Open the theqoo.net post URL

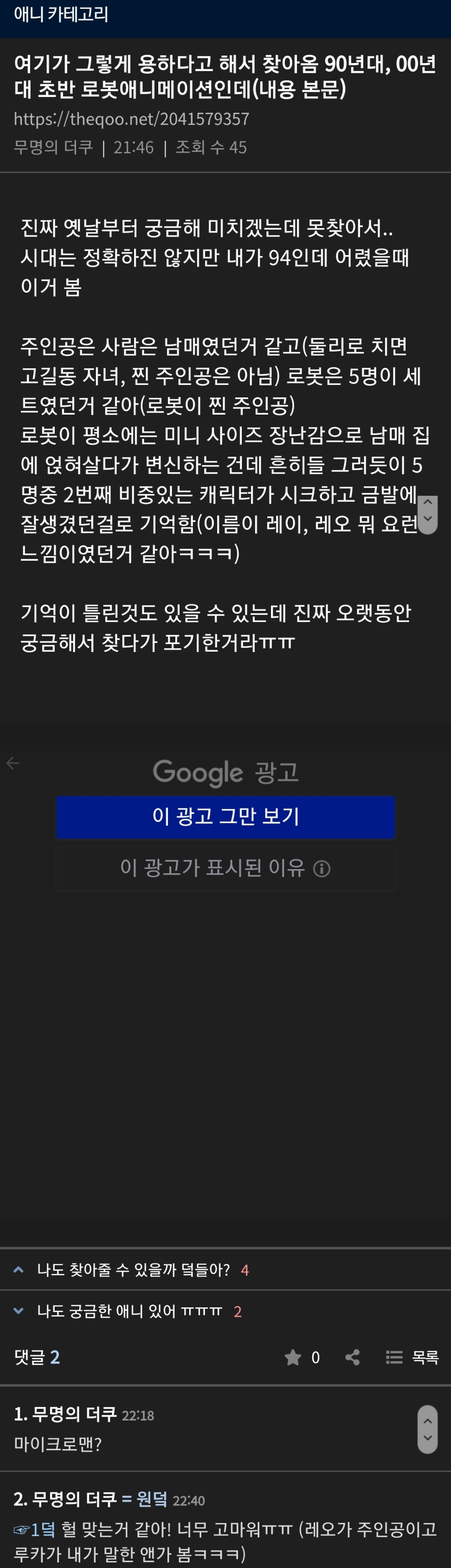tap(131, 119)
